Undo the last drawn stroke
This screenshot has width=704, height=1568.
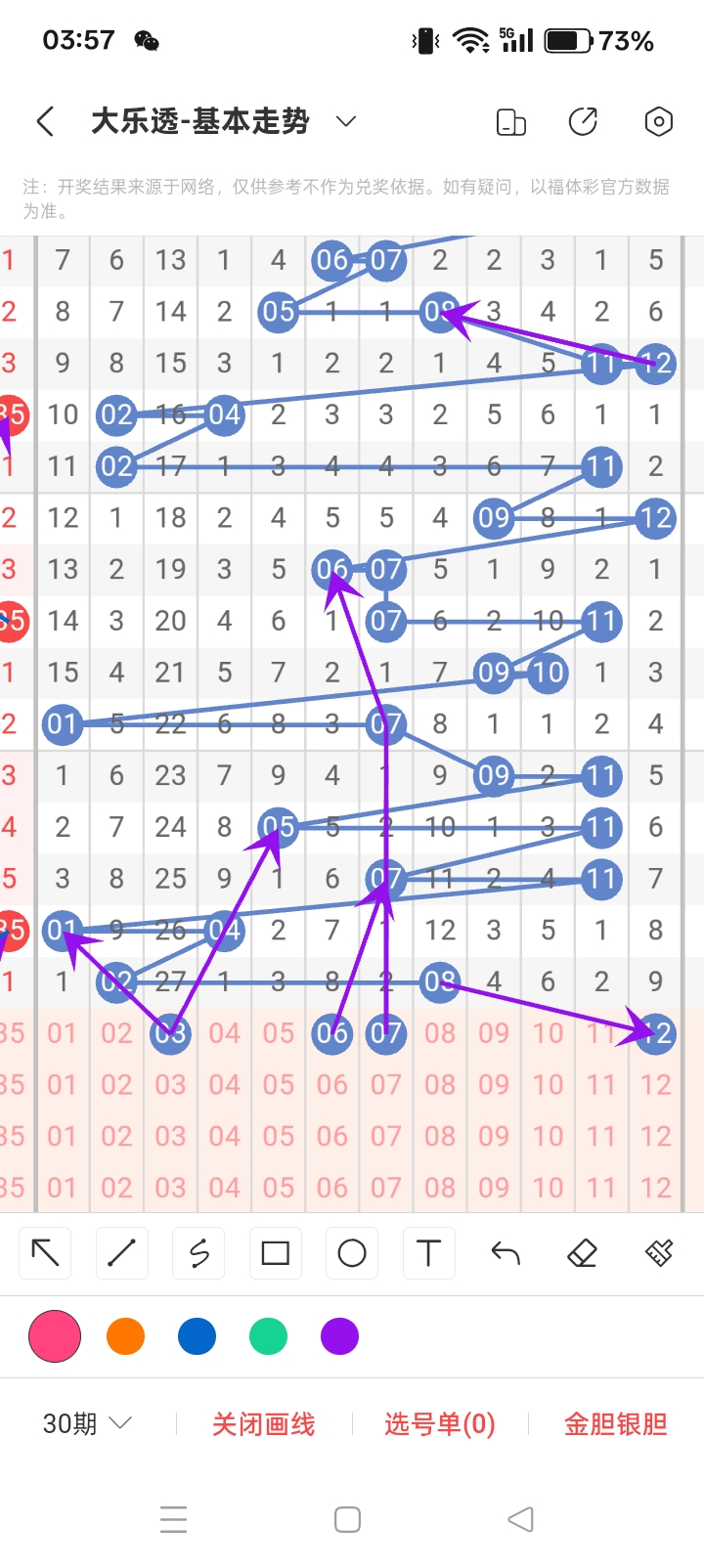(x=505, y=1252)
